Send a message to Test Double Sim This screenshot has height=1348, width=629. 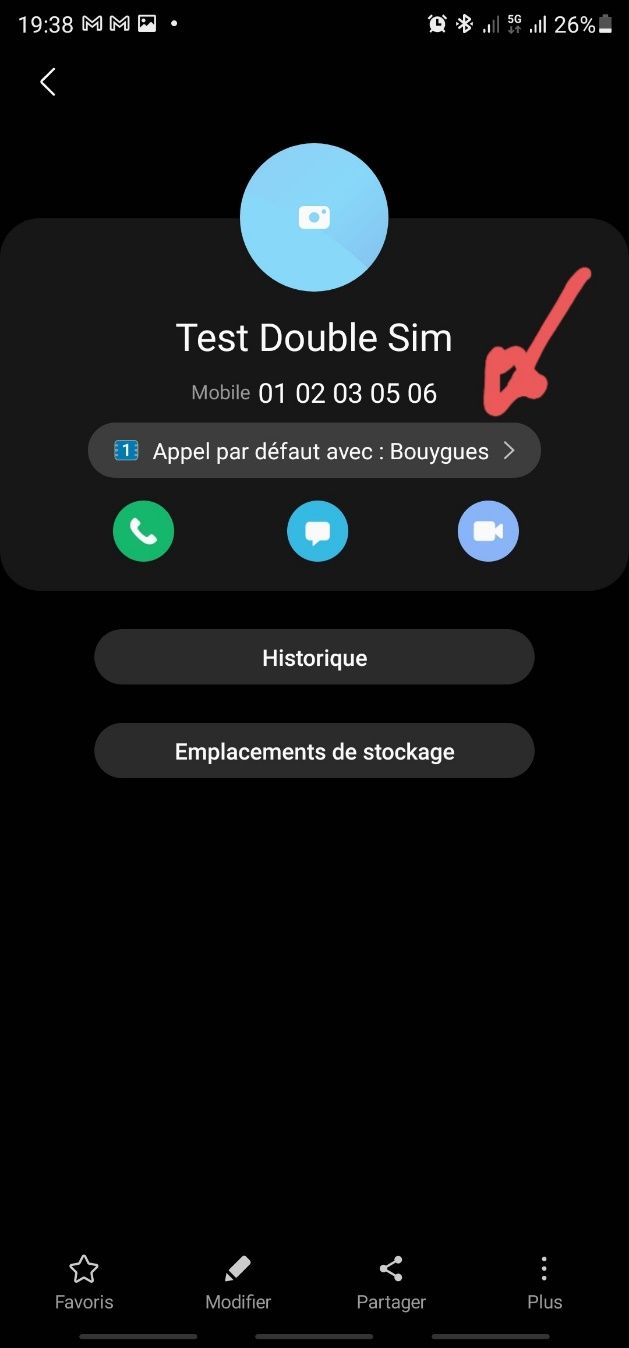click(x=317, y=531)
